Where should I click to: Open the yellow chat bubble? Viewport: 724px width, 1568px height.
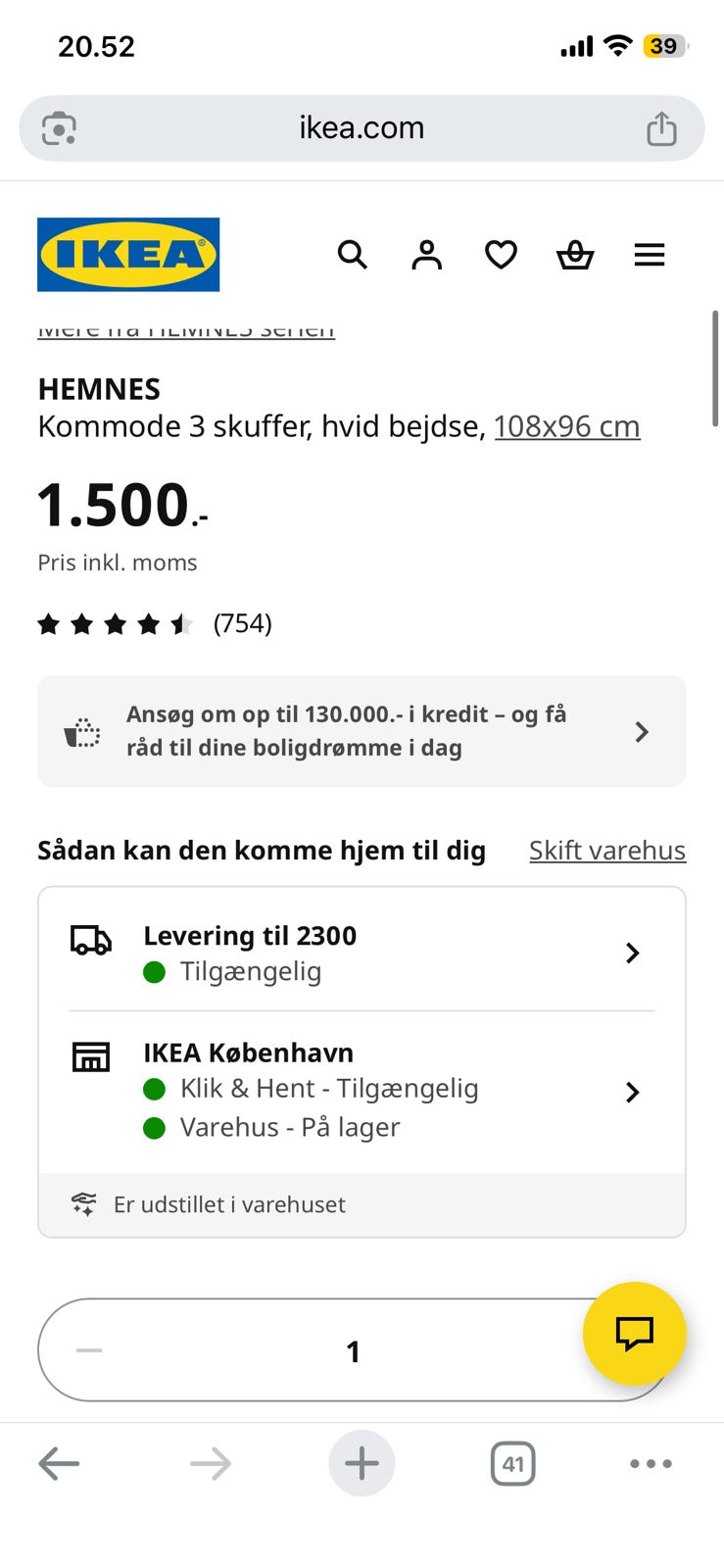point(635,1333)
